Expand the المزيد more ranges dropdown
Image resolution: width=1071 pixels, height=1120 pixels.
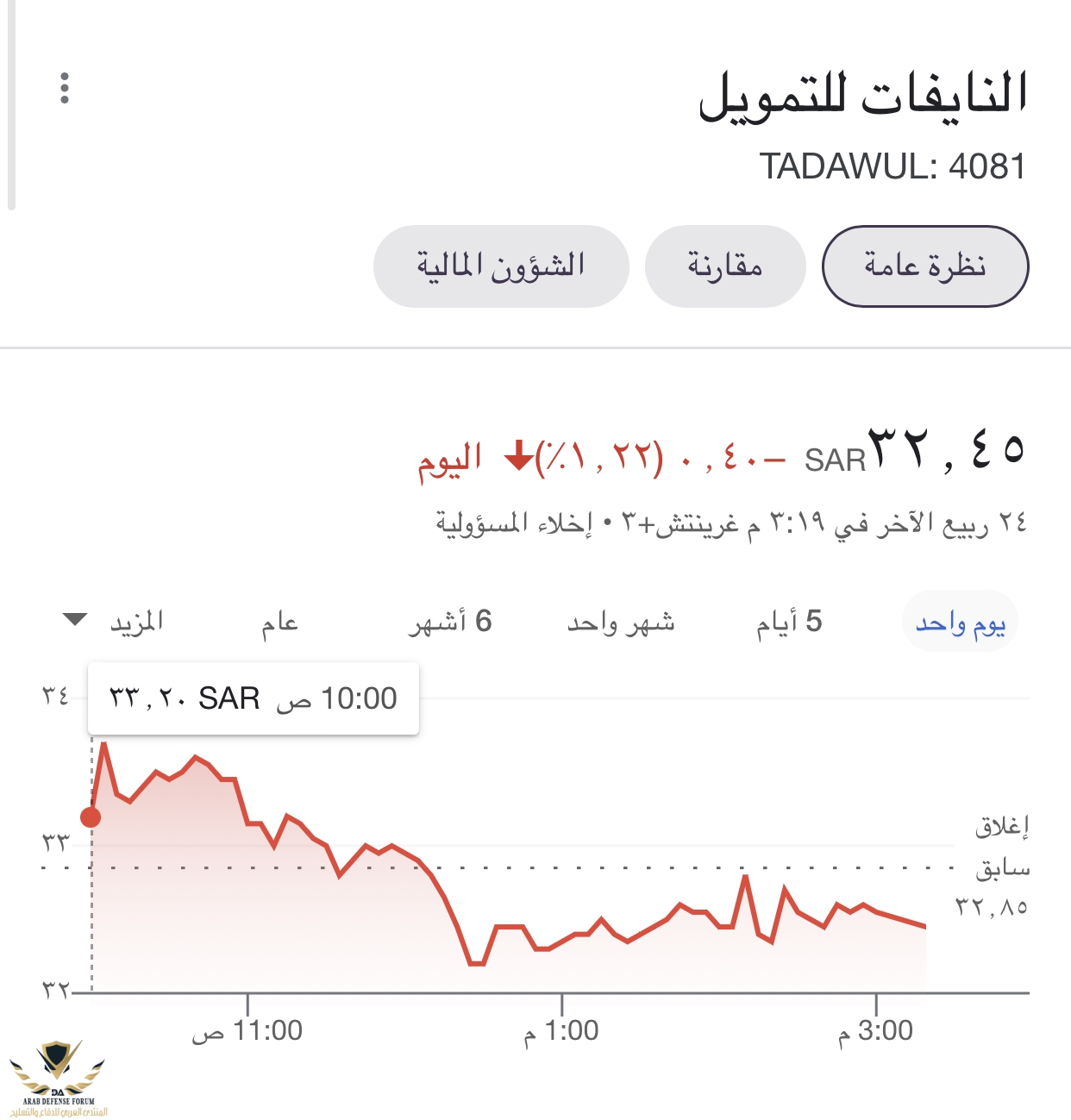coord(114,621)
